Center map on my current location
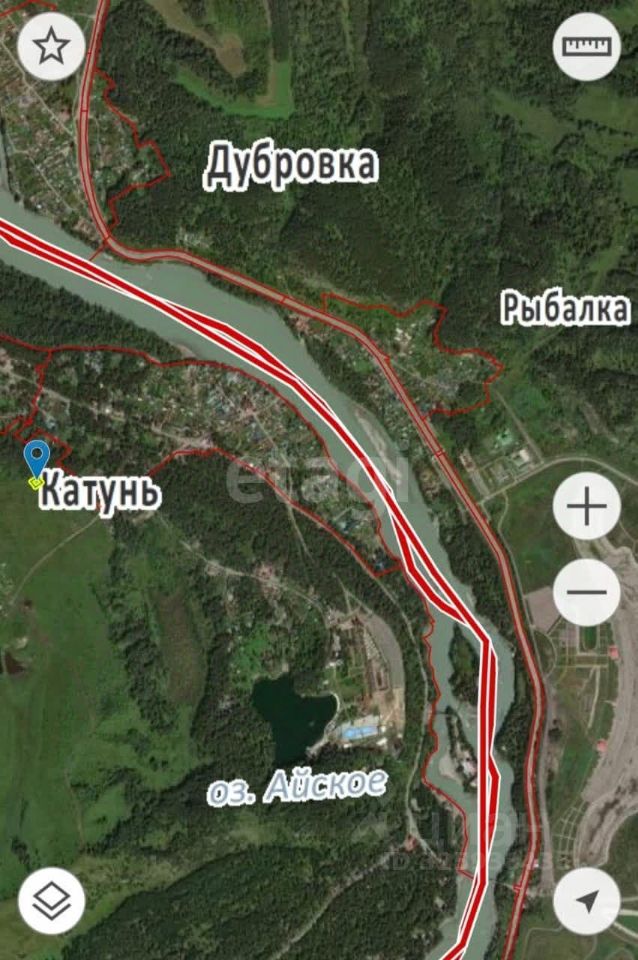This screenshot has width=638, height=960. coord(586,901)
